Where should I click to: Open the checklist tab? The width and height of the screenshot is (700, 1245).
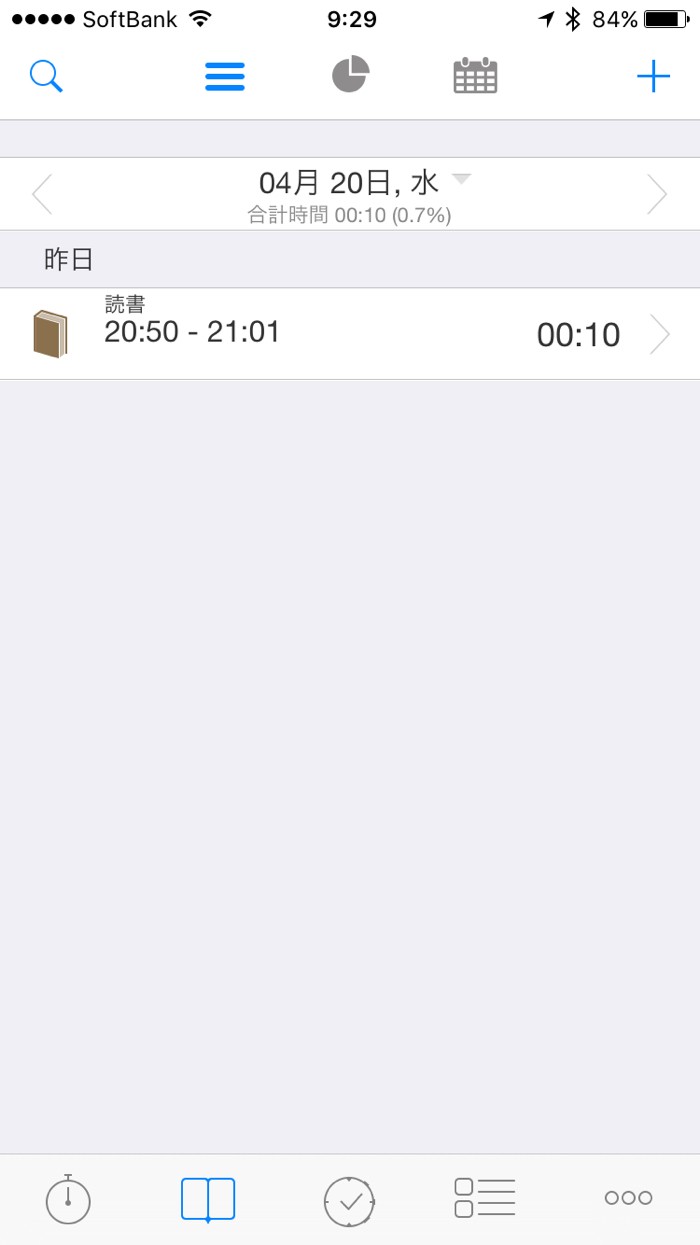point(485,1198)
